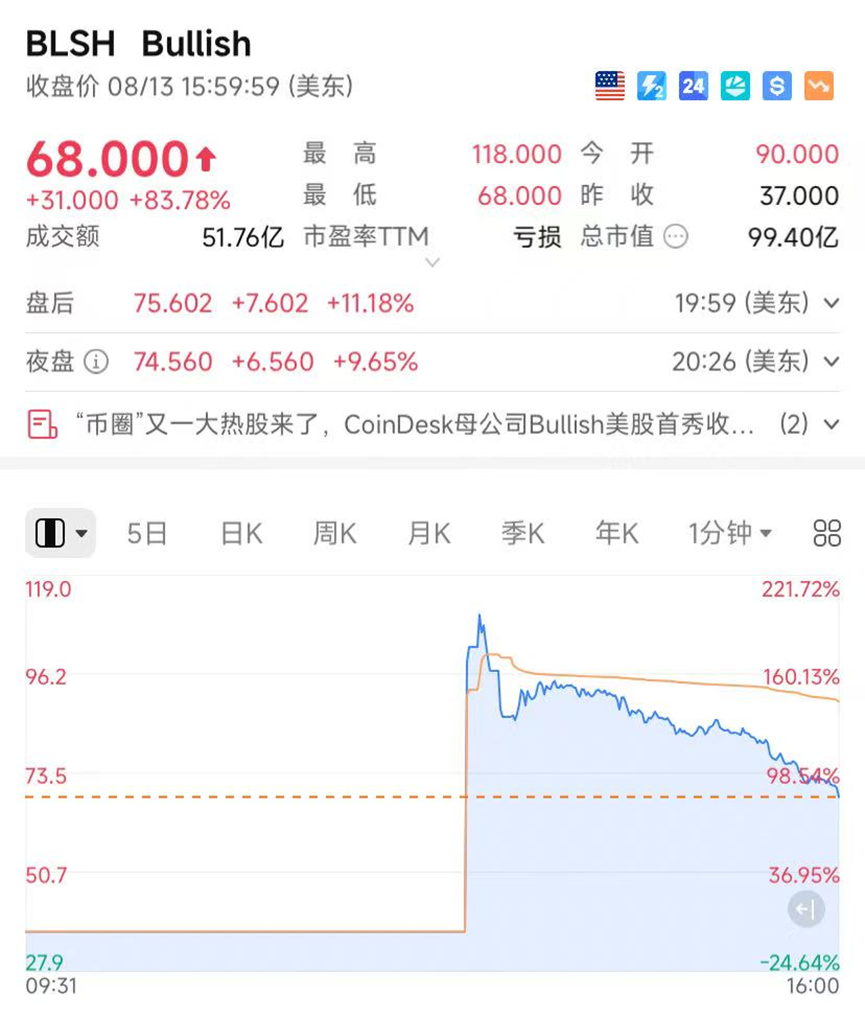Image resolution: width=865 pixels, height=1021 pixels.
Task: Switch to the 5日 chart
Action: coord(147,534)
